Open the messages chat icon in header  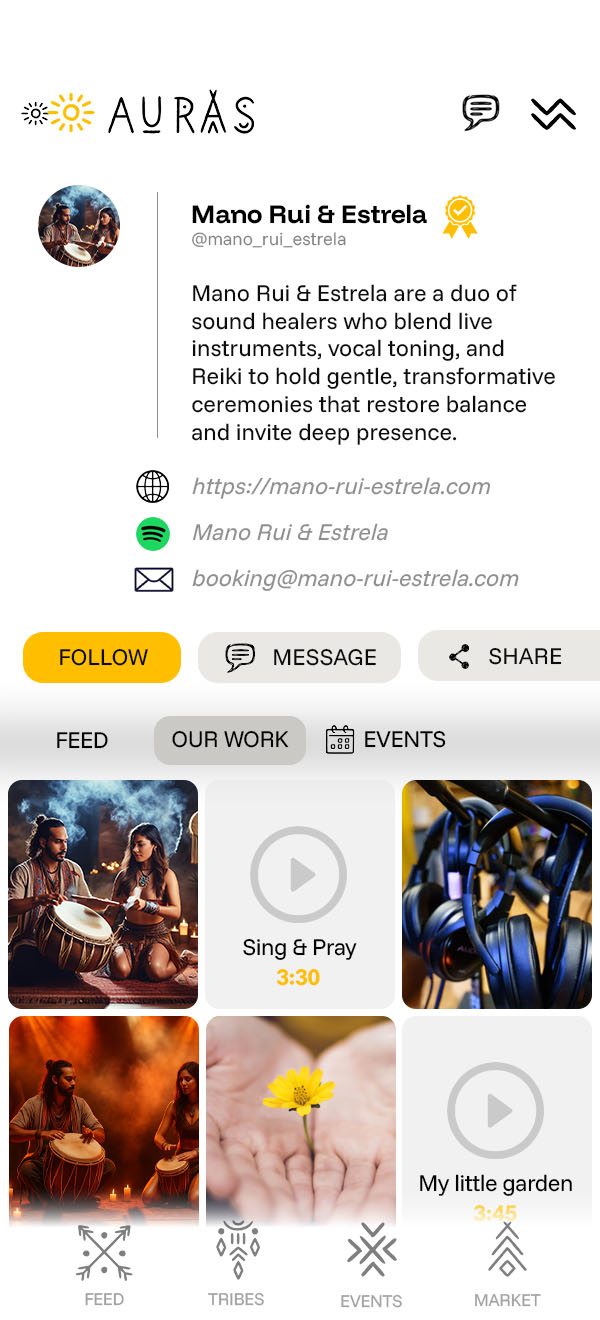[480, 112]
